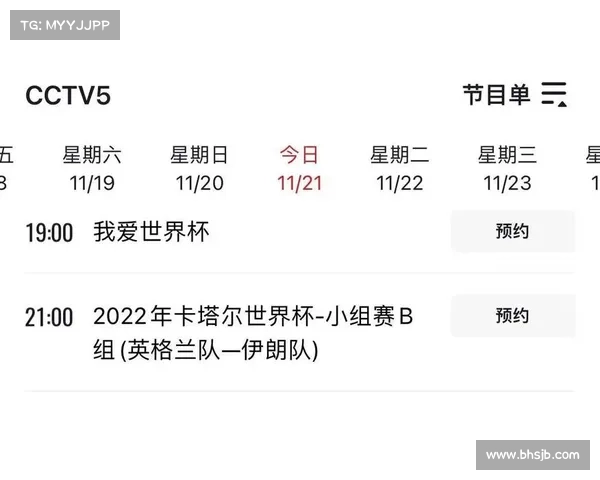
Task: Switch to 星期二 11/22 schedule
Action: tap(399, 169)
